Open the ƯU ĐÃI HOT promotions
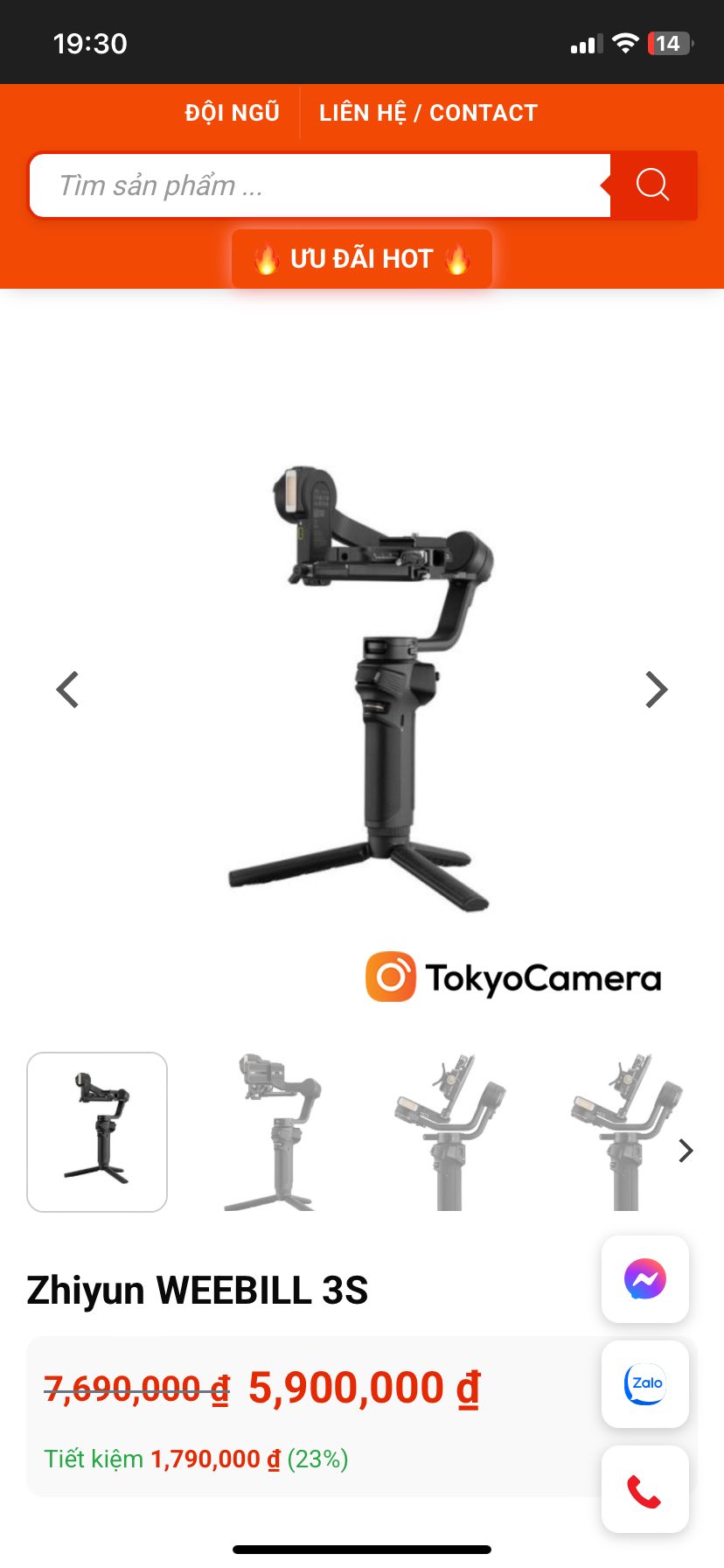 (362, 259)
